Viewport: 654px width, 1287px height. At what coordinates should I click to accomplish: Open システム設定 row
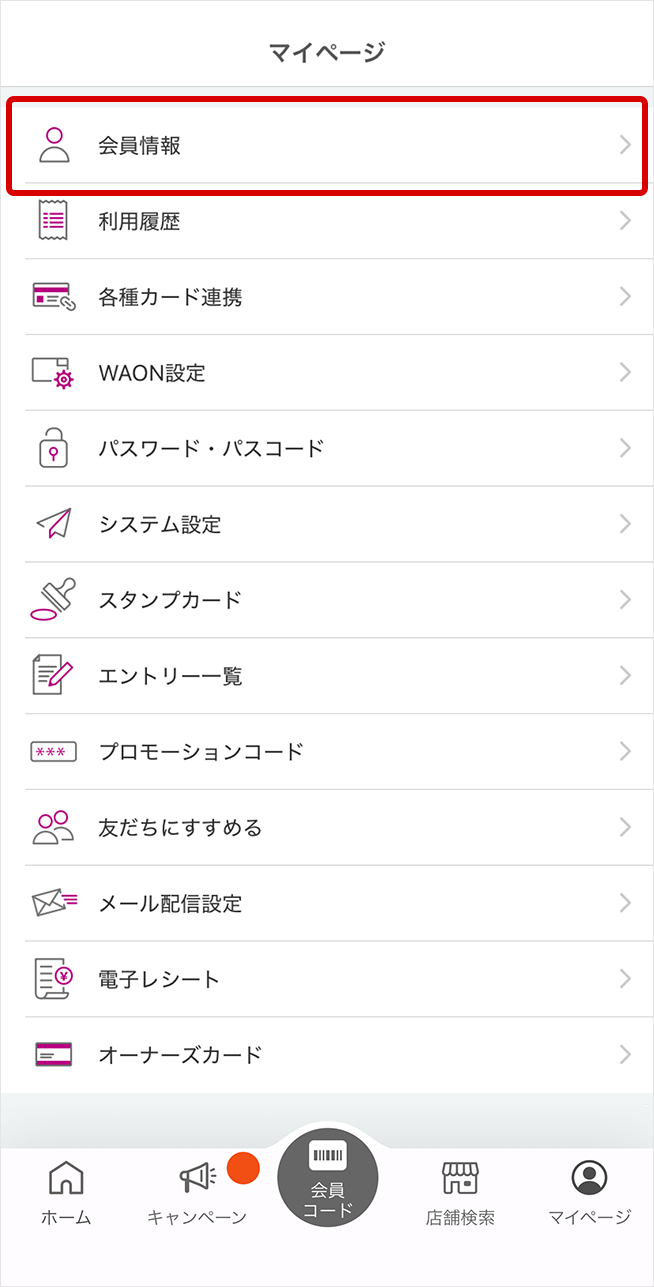[327, 524]
